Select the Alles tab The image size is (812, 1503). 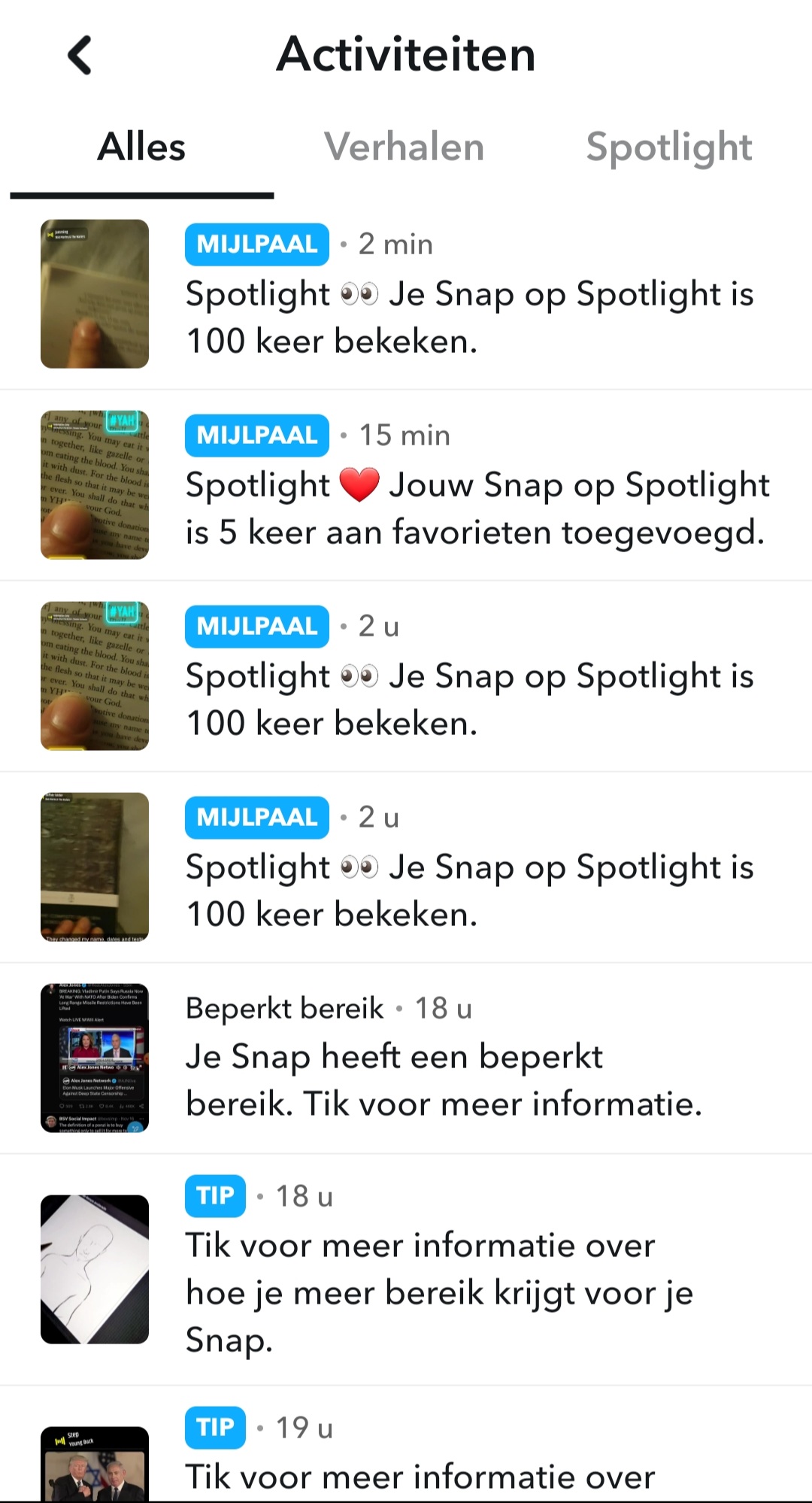click(x=141, y=147)
